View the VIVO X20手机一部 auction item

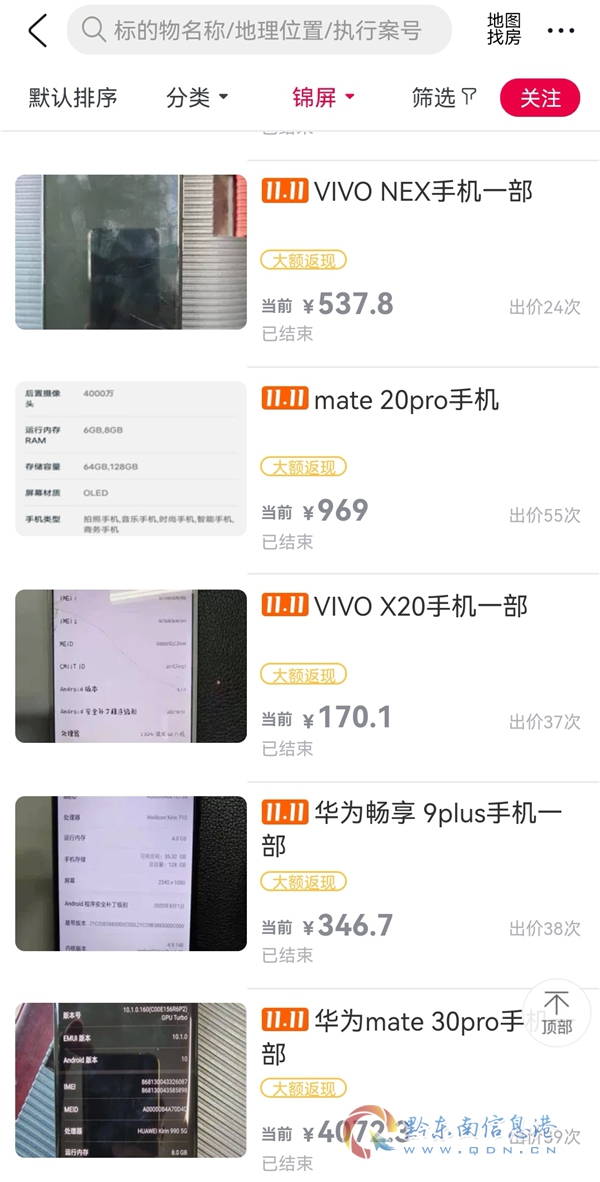pyautogui.click(x=420, y=606)
